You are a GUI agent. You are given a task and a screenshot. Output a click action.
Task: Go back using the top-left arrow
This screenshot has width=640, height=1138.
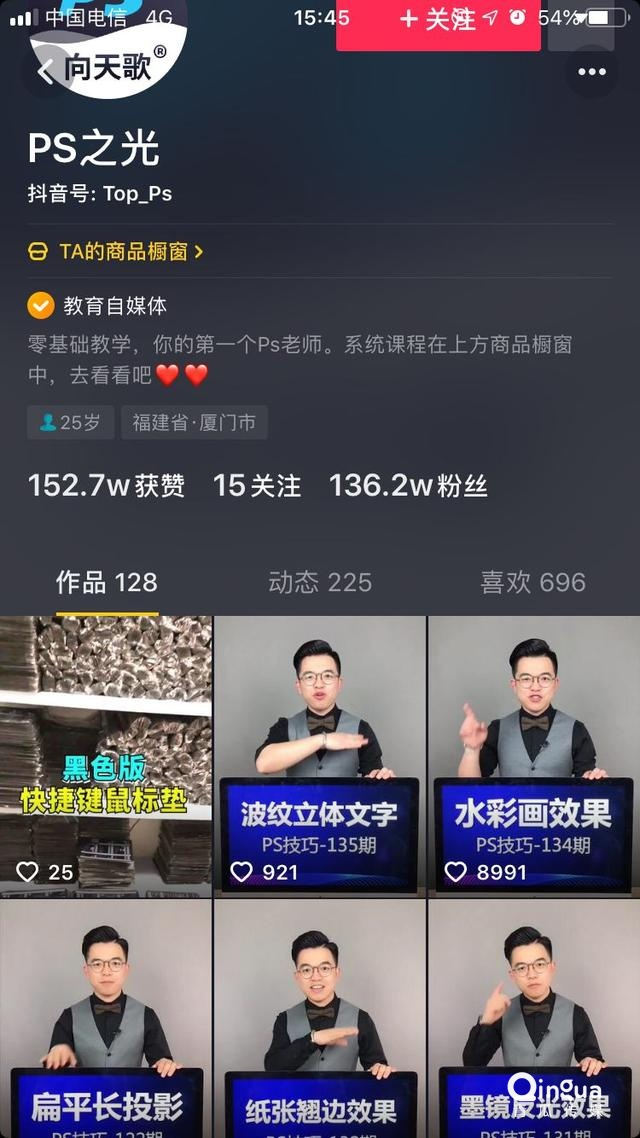(x=45, y=71)
